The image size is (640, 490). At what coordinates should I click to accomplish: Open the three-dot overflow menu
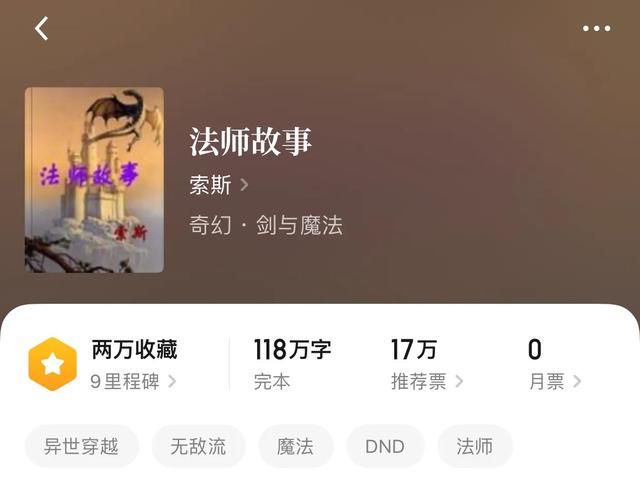coord(596,28)
